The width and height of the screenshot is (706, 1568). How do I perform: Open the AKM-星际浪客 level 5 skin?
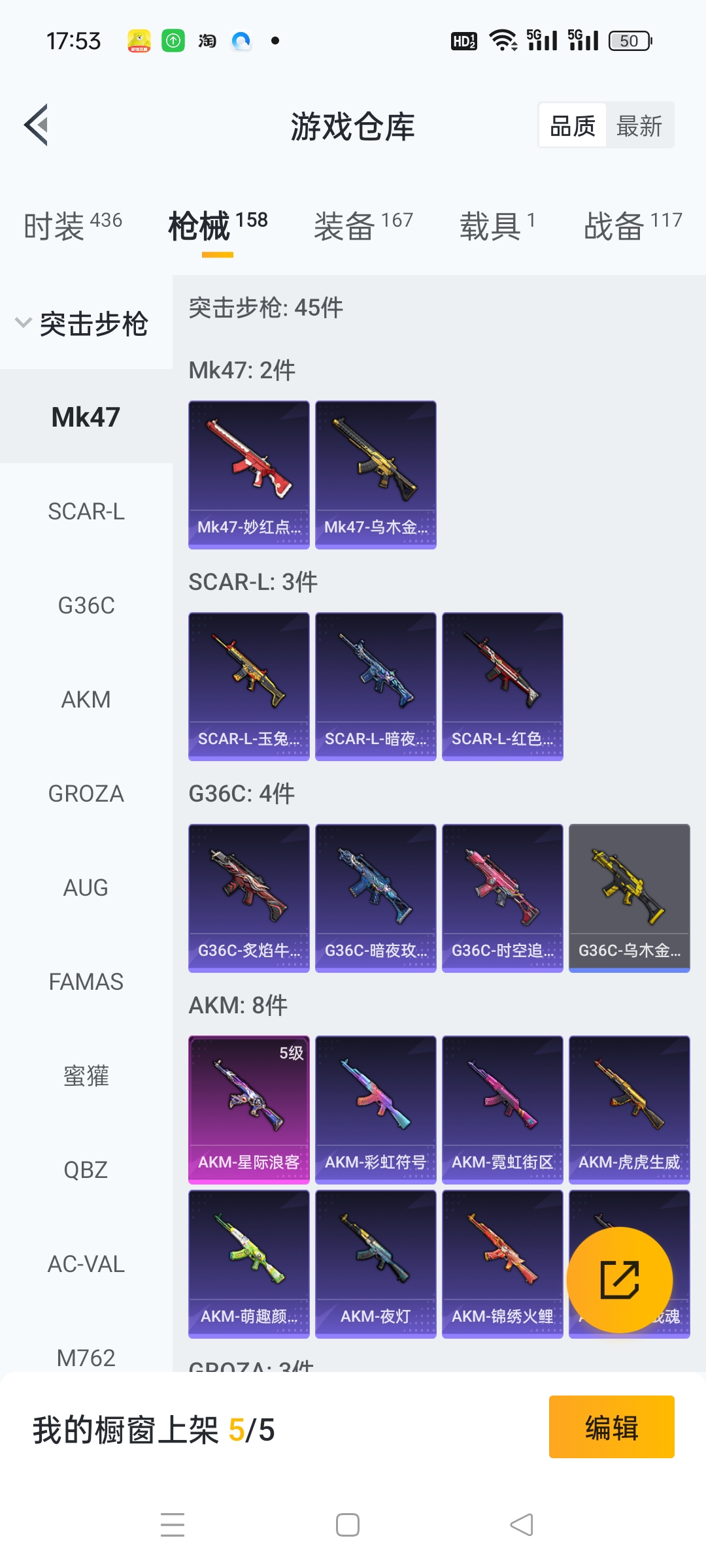coord(249,1110)
